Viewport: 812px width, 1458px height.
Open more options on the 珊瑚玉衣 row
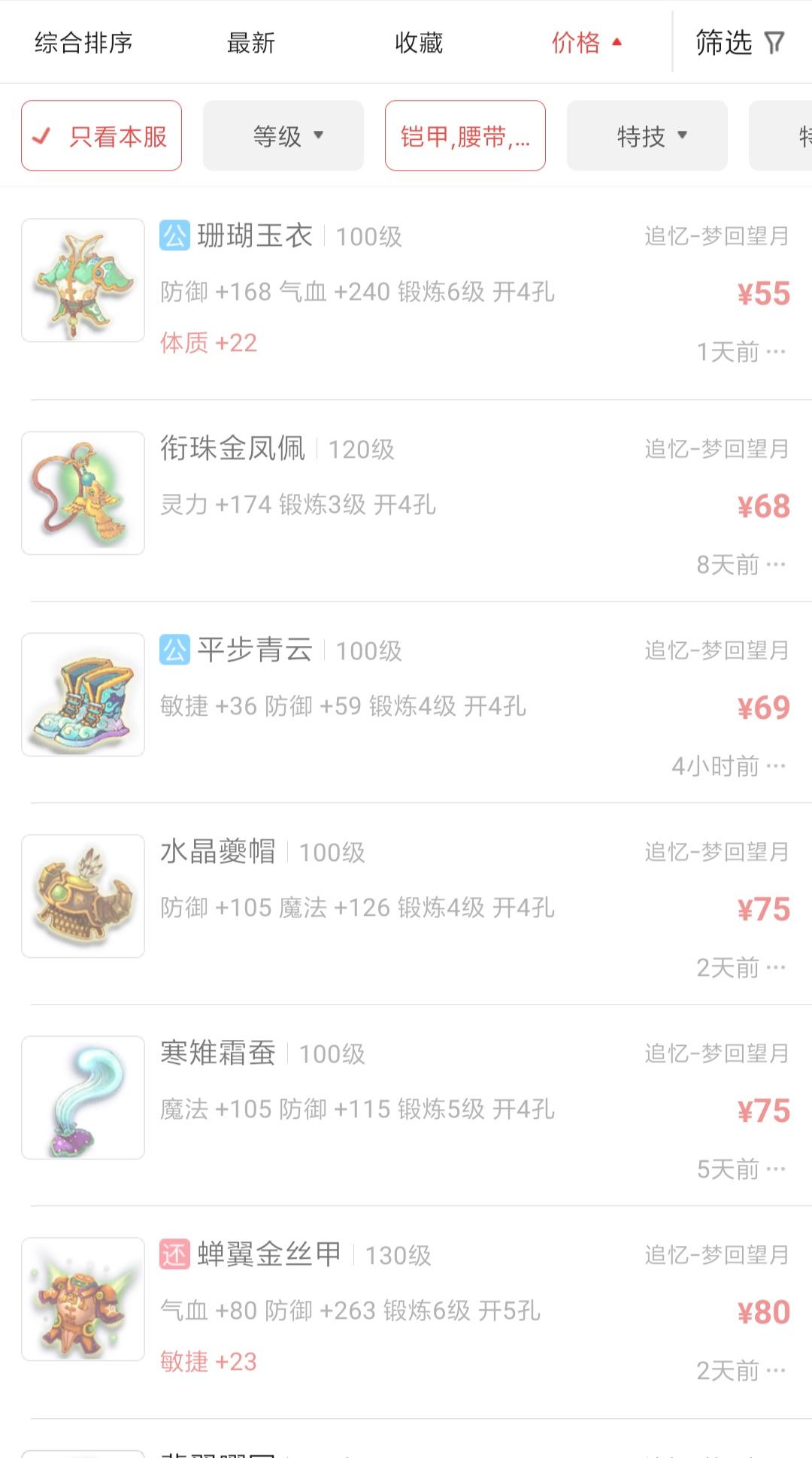776,352
